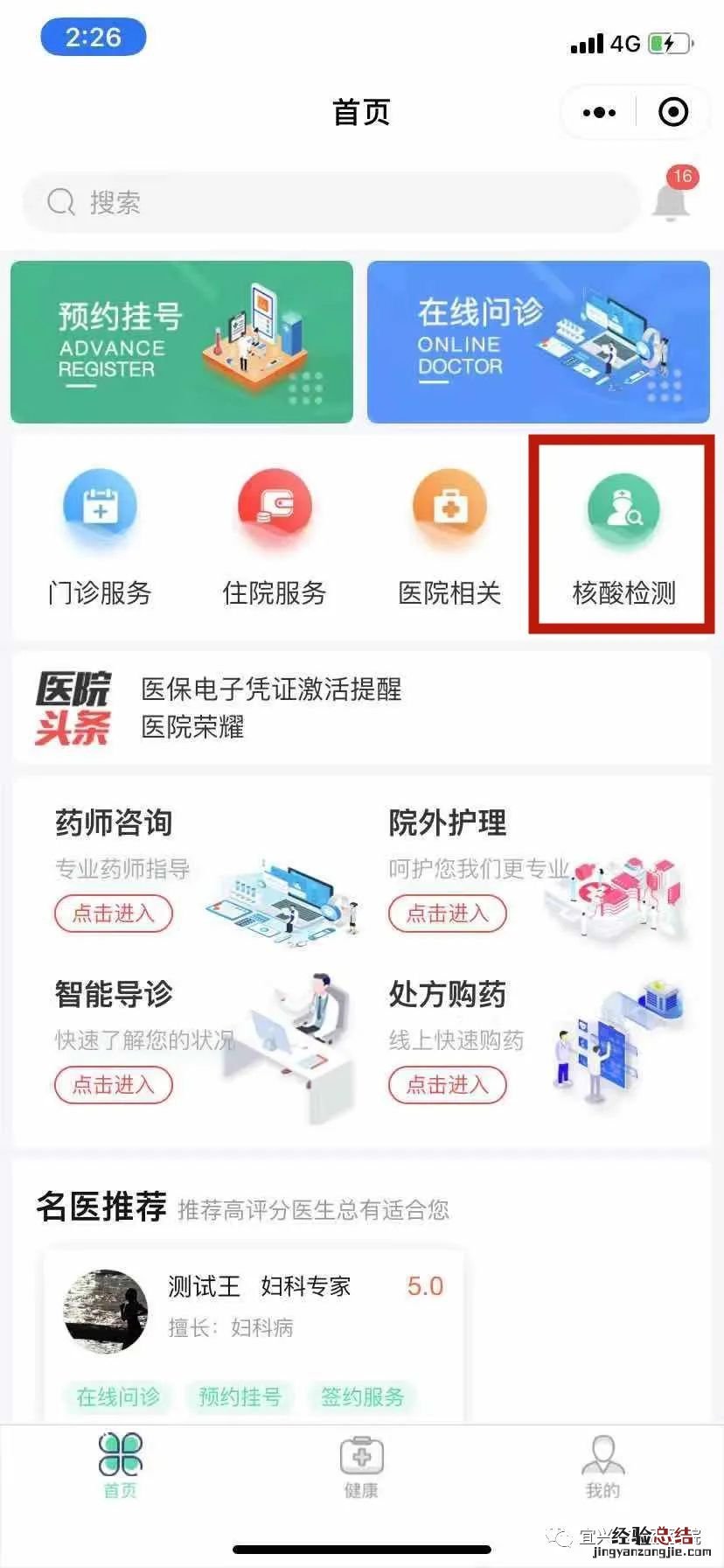
Task: Tap 点击进入 under 智能导诊
Action: (x=114, y=1085)
